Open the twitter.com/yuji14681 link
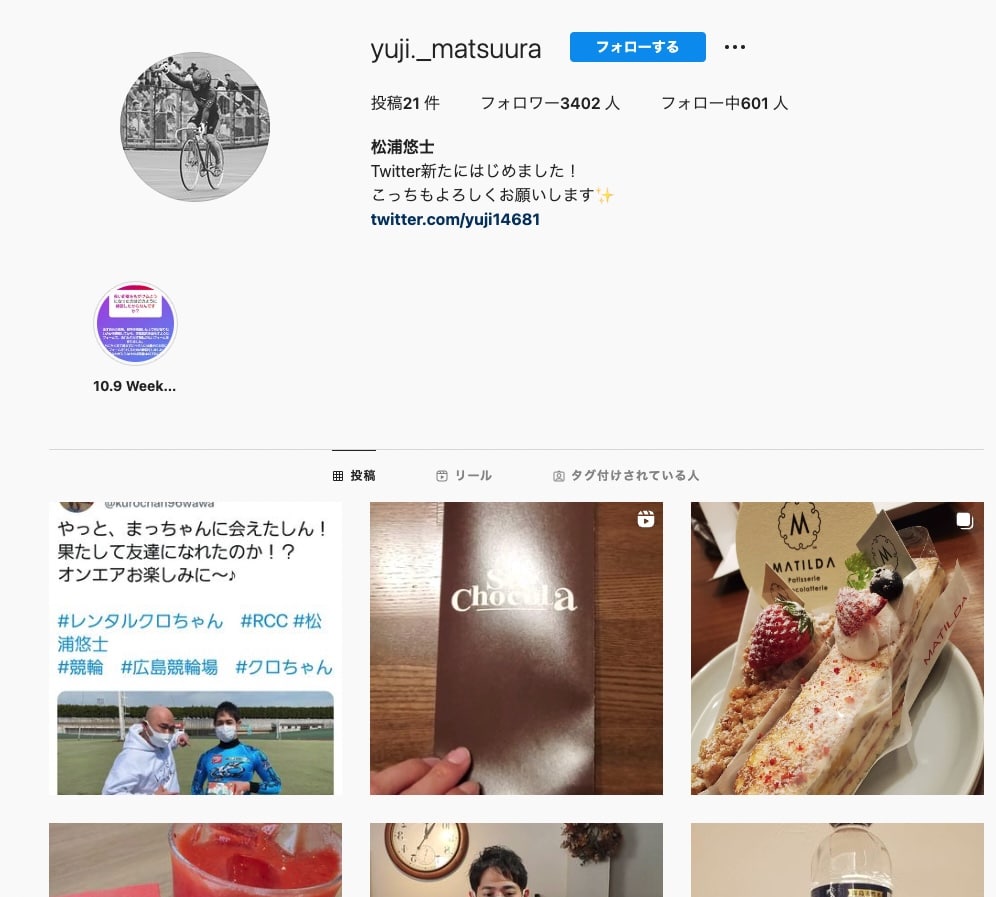This screenshot has width=996, height=897. click(455, 219)
